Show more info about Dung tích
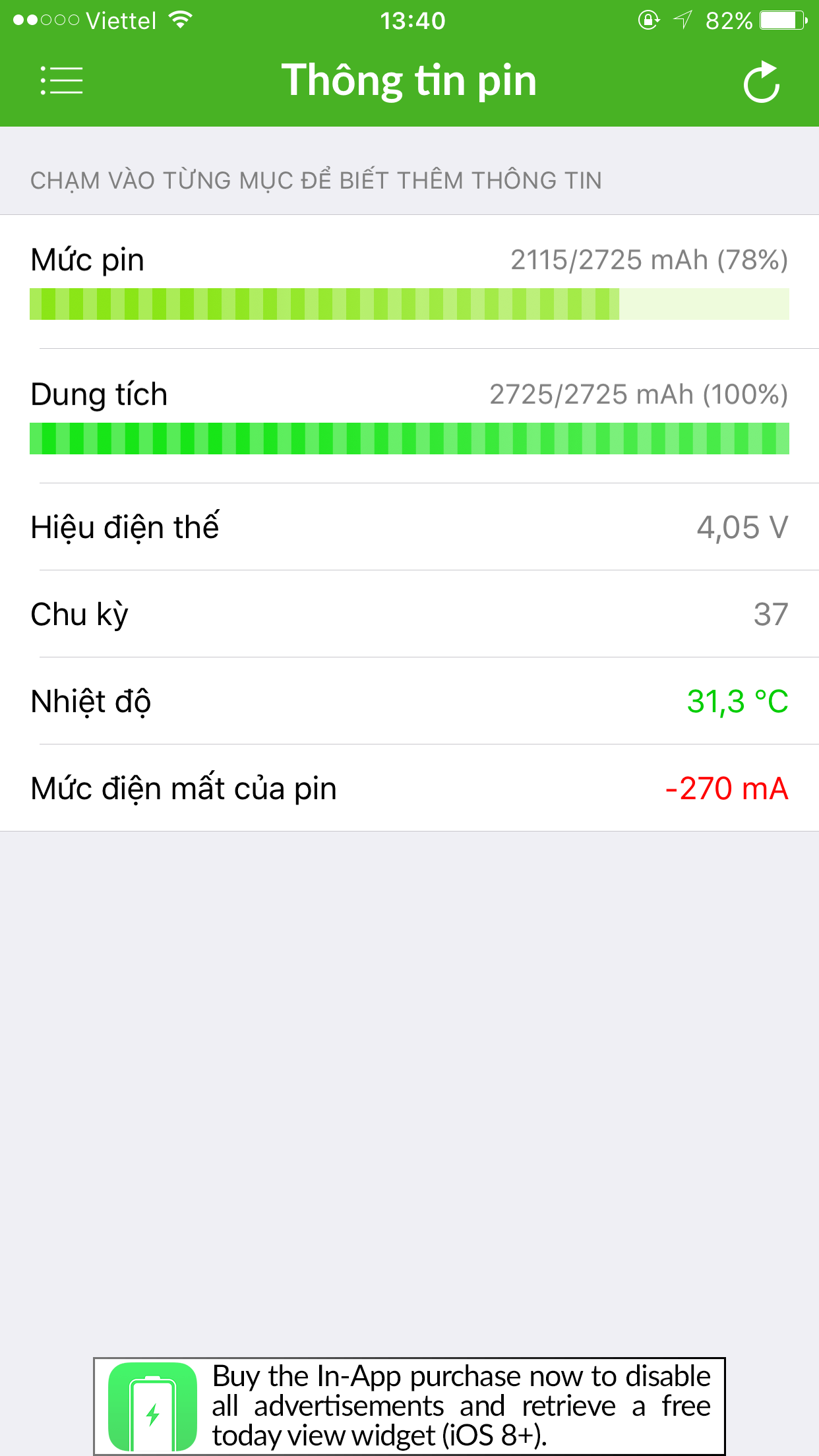Screen dimensions: 819x1456 [x=409, y=416]
